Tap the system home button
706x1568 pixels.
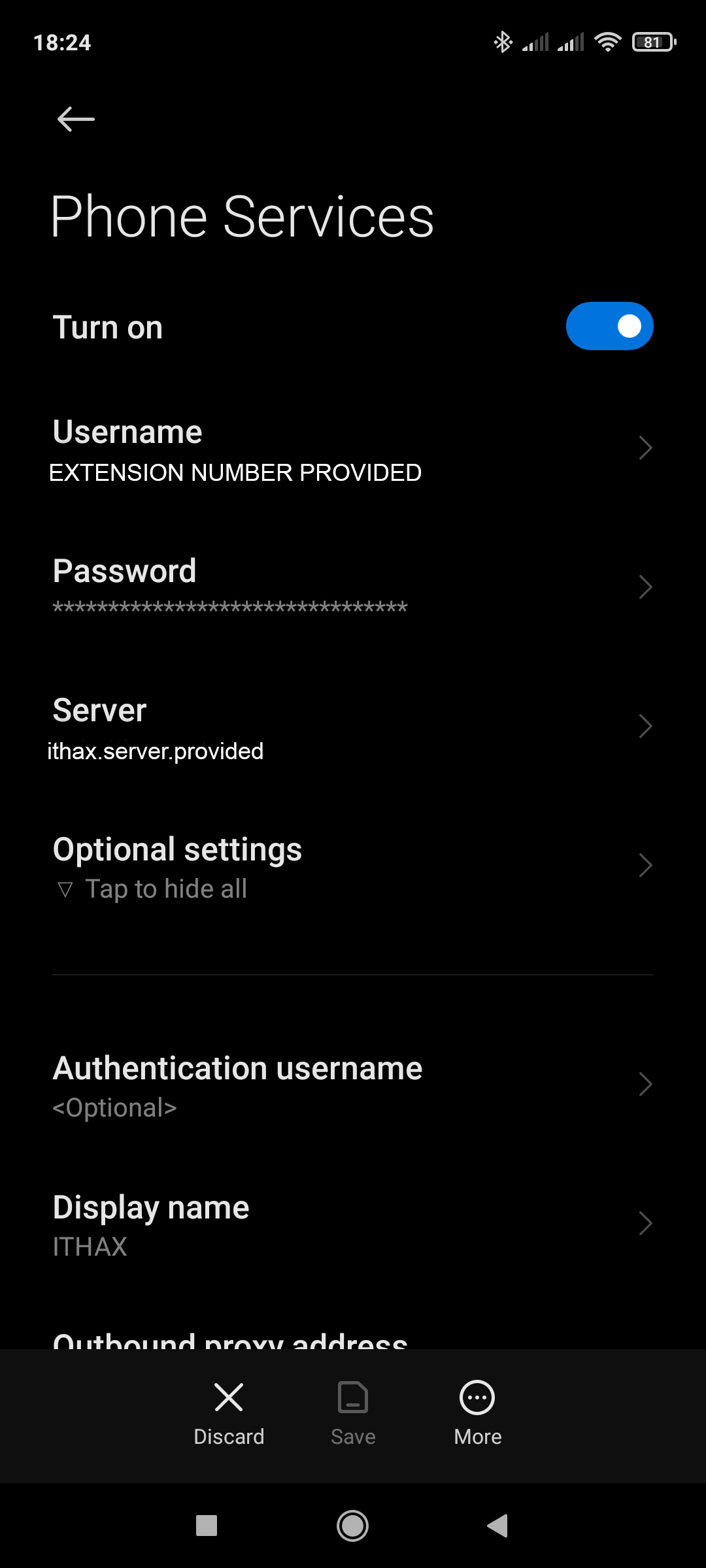pyautogui.click(x=352, y=1526)
